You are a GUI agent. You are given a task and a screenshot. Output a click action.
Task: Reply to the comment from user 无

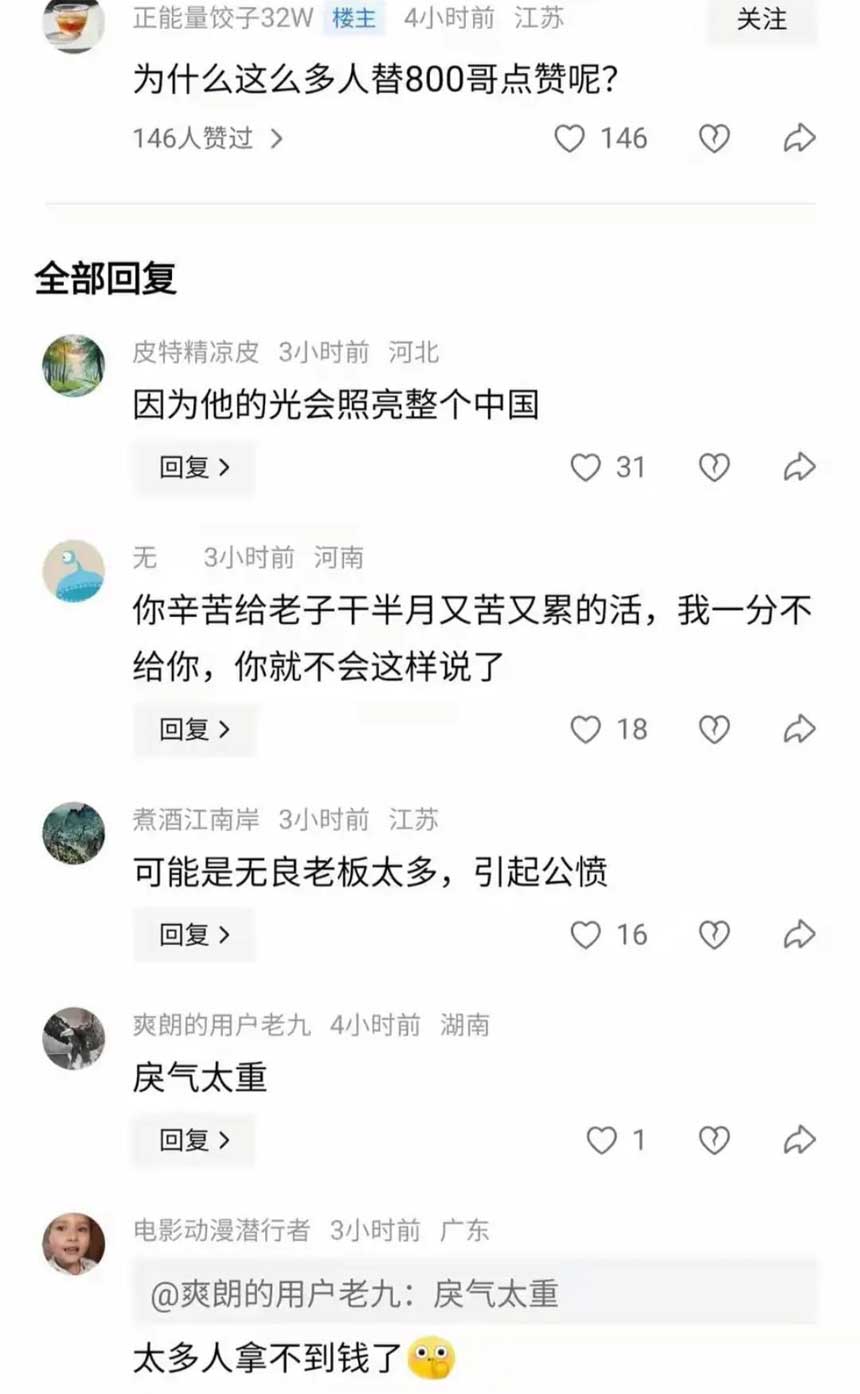point(195,730)
